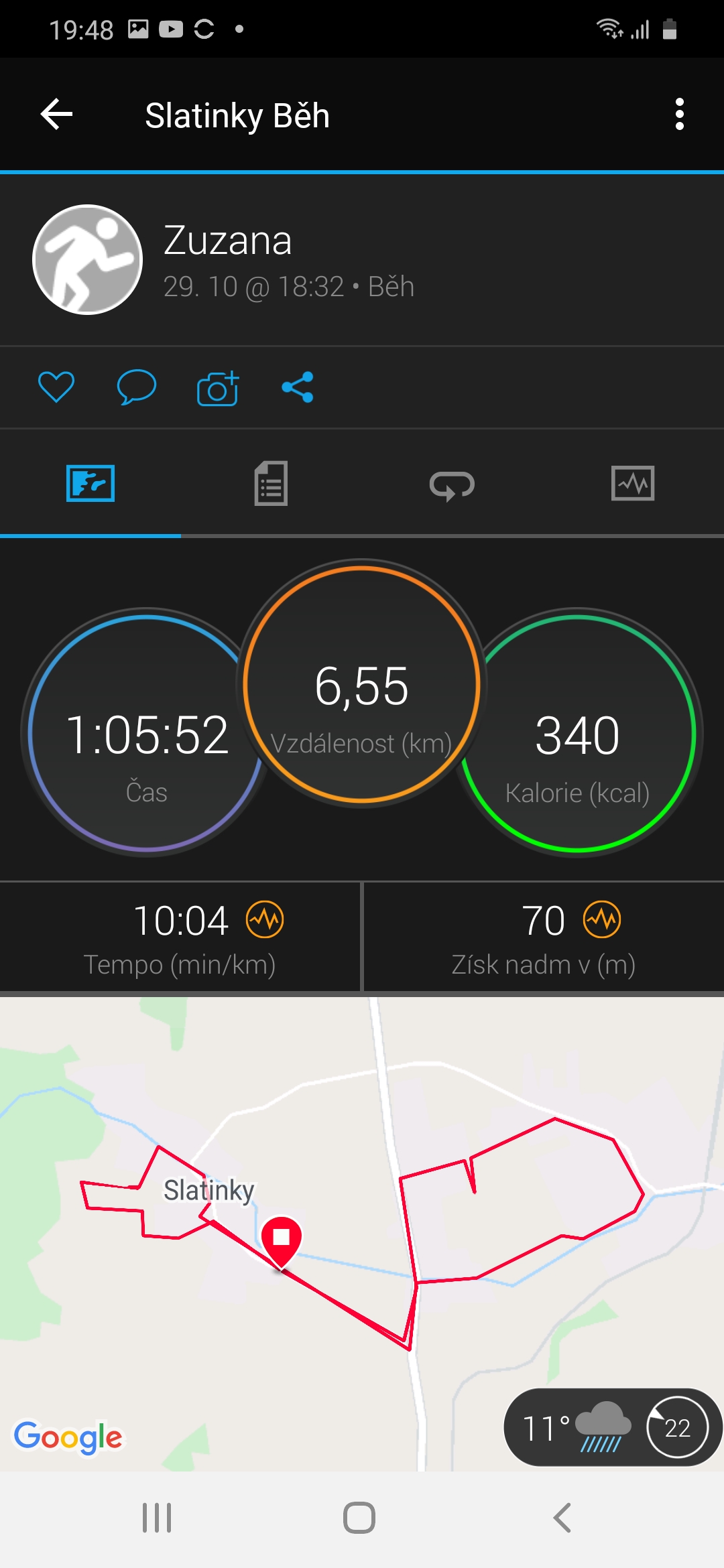
Task: Select the overview map tab
Action: point(90,483)
